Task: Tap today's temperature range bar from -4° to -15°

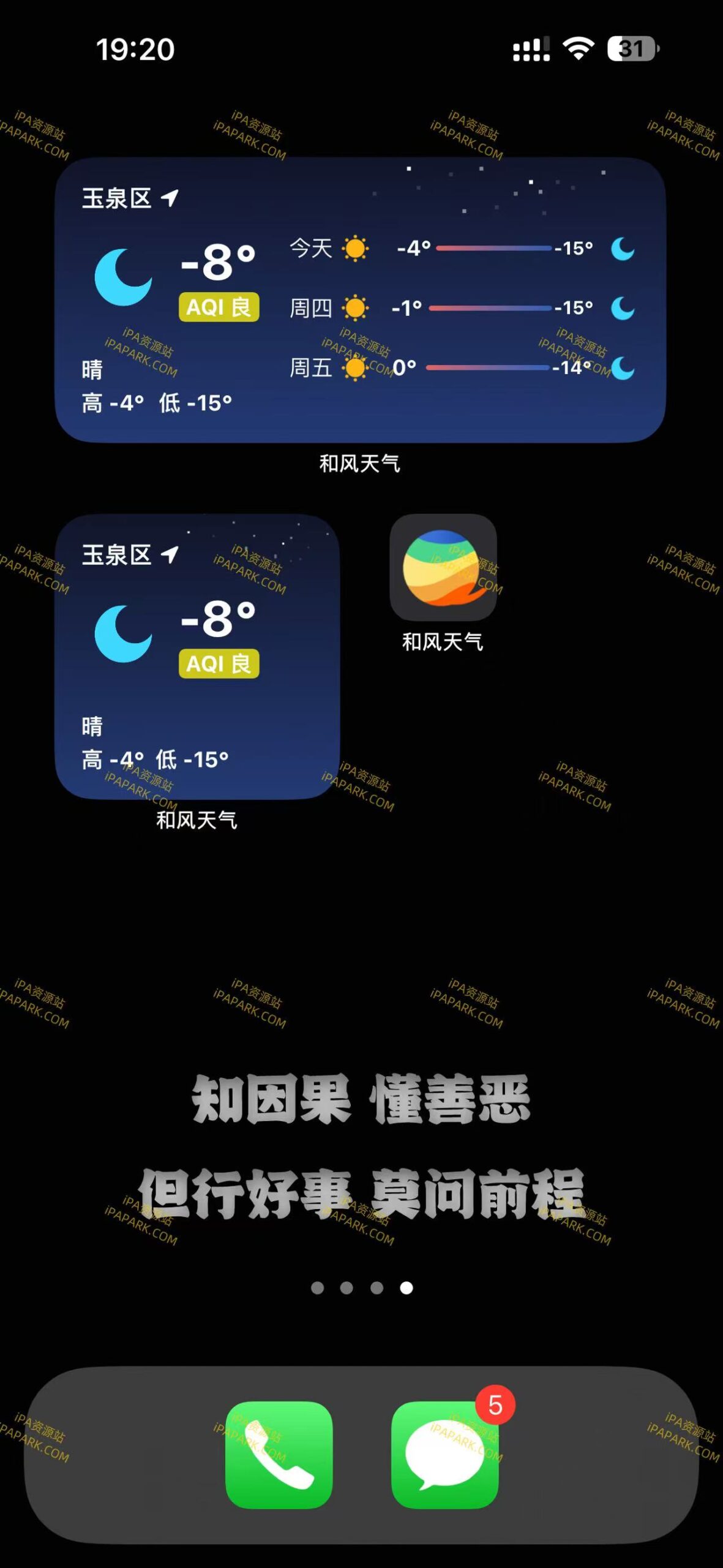Action: coord(495,248)
